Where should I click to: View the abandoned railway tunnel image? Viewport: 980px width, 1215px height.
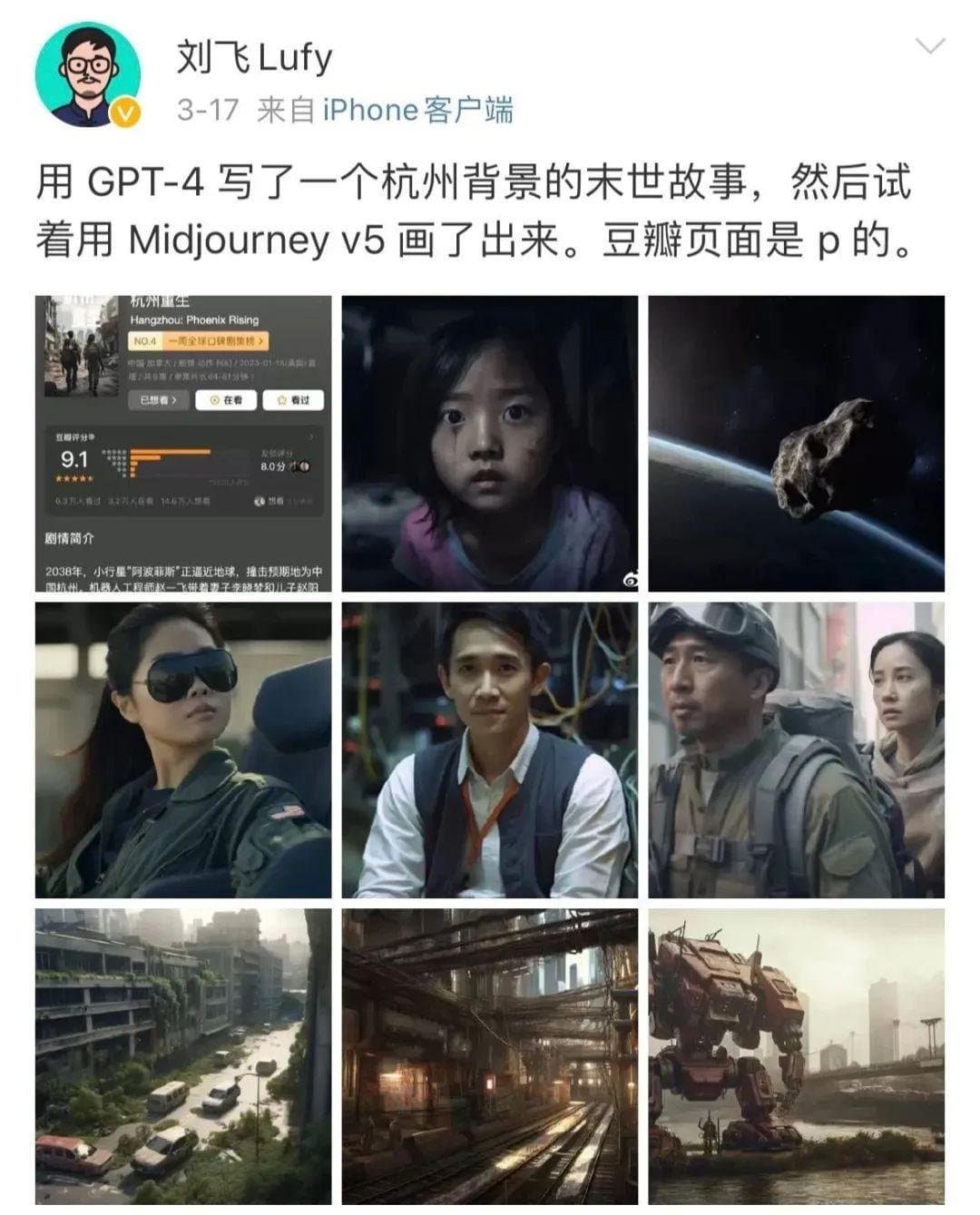[x=490, y=1056]
